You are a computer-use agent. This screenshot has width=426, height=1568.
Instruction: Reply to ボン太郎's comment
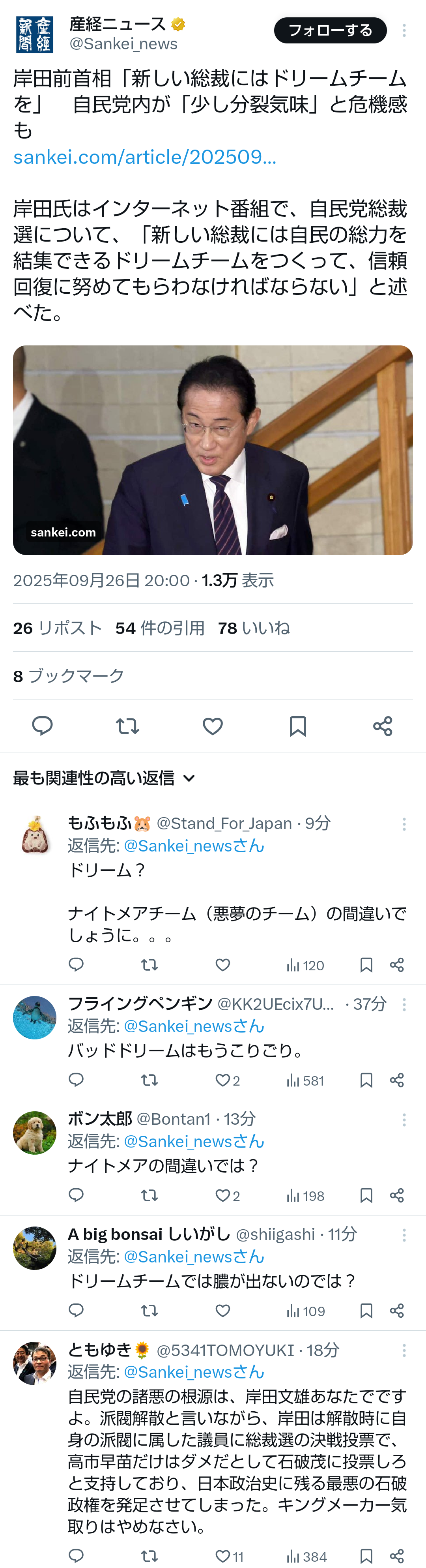(x=76, y=1195)
